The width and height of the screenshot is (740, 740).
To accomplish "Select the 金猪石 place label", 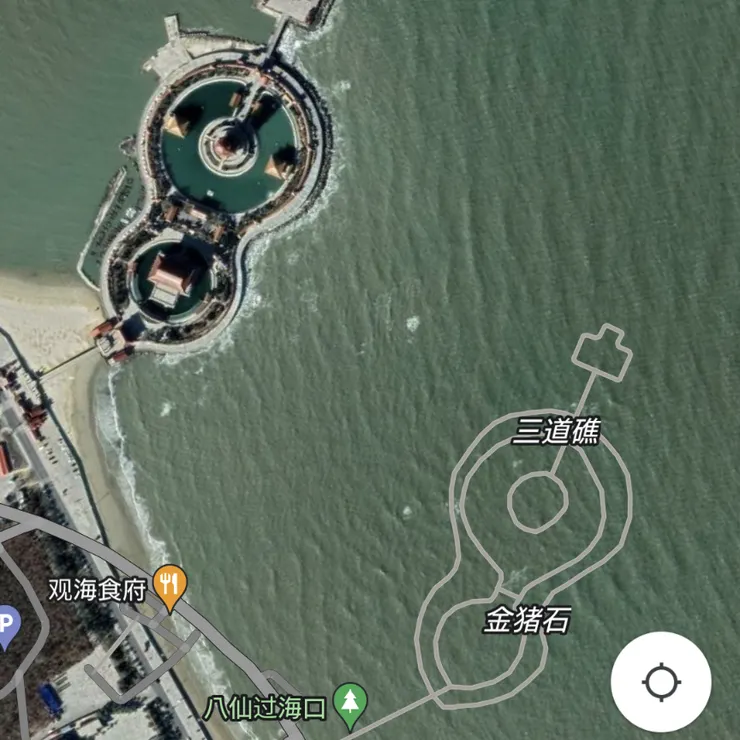I will (x=526, y=621).
